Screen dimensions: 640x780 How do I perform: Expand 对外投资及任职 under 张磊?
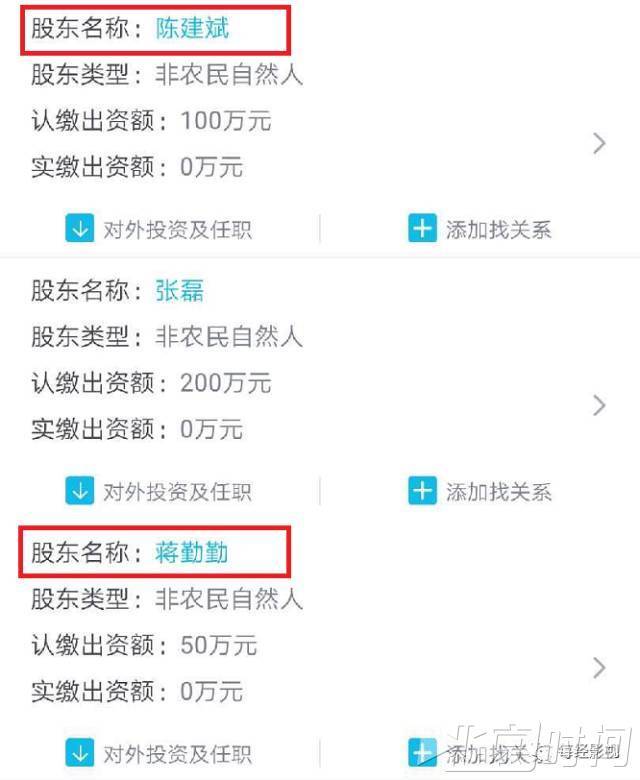[159, 491]
